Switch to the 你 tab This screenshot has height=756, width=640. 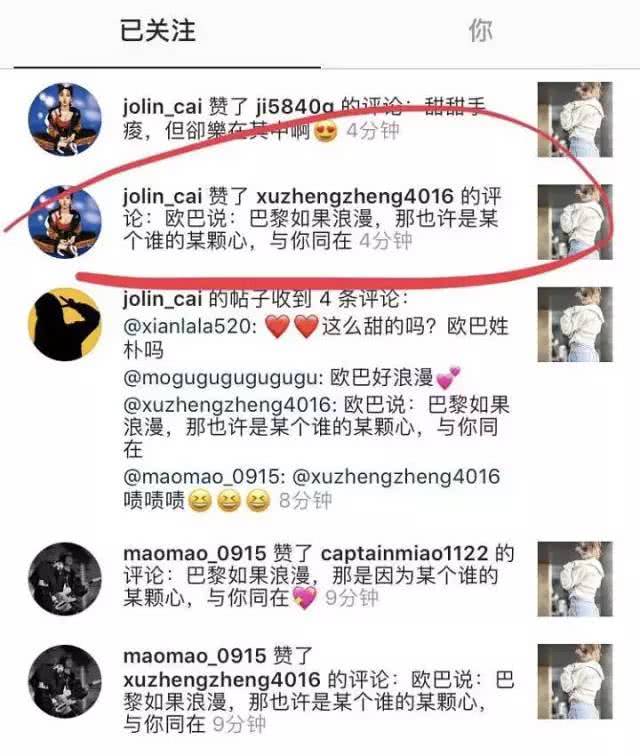click(x=480, y=31)
